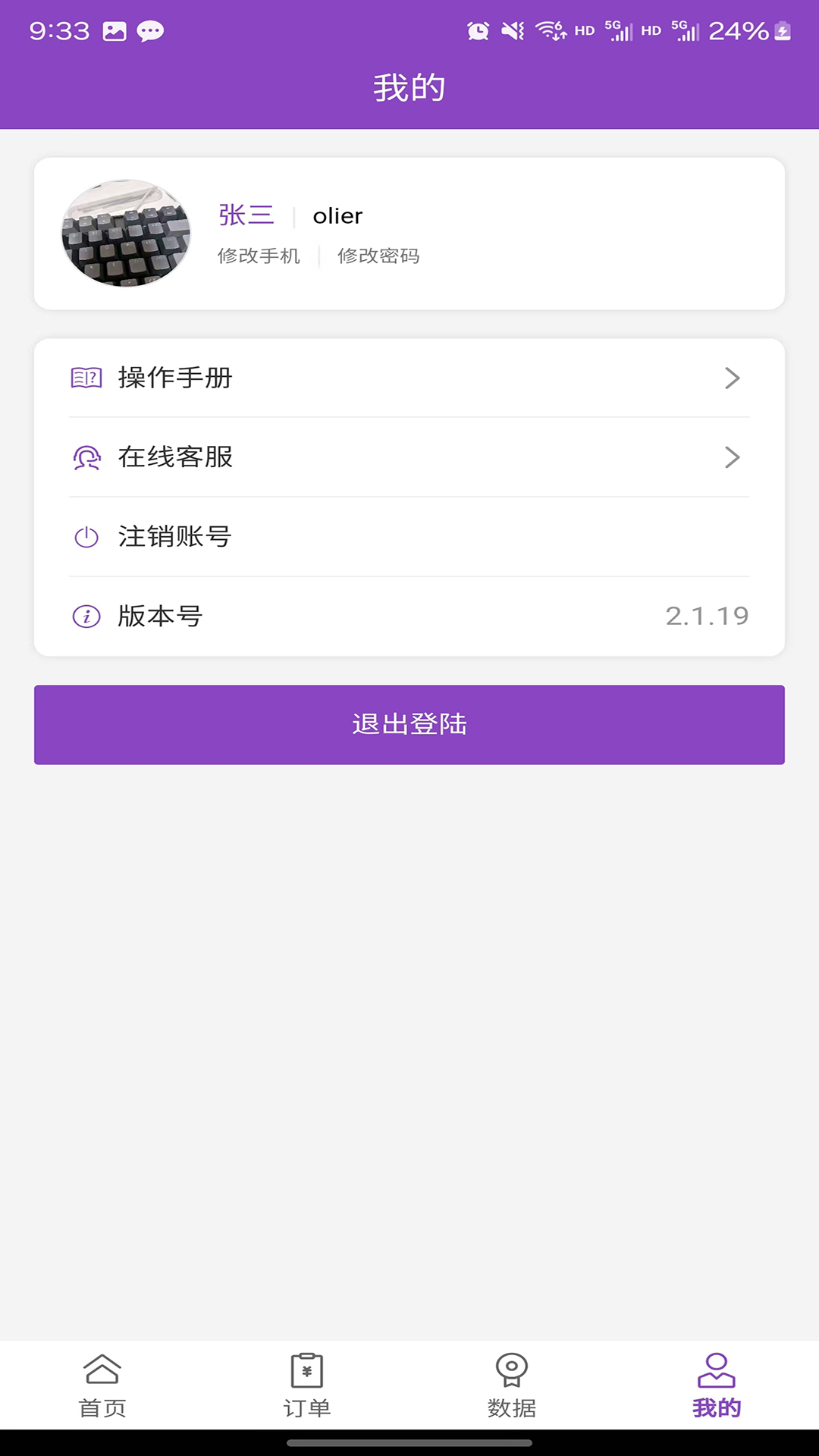Tap the 注销账号 power icon
This screenshot has height=1456, width=819.
[x=85, y=537]
